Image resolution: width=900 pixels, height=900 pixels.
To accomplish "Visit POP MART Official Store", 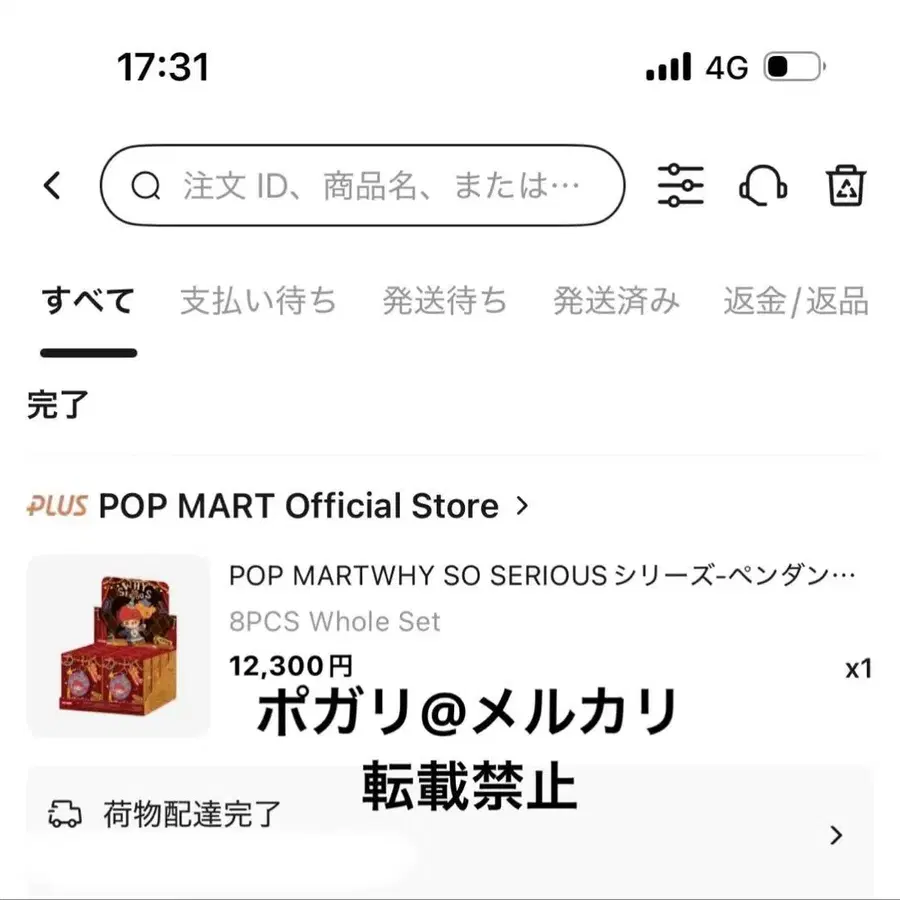I will tap(298, 506).
